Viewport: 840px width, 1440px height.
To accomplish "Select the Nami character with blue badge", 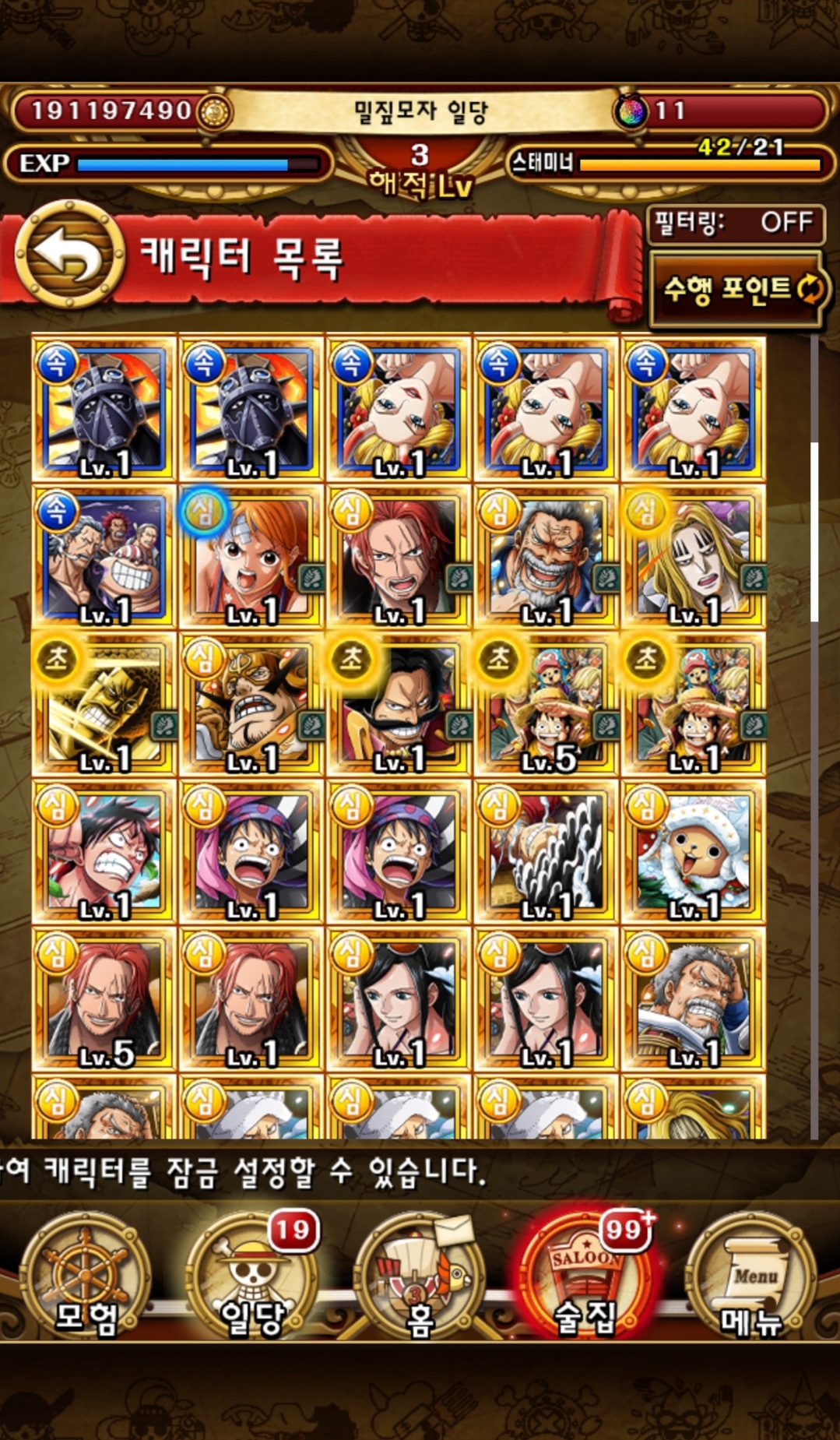I will (250, 556).
